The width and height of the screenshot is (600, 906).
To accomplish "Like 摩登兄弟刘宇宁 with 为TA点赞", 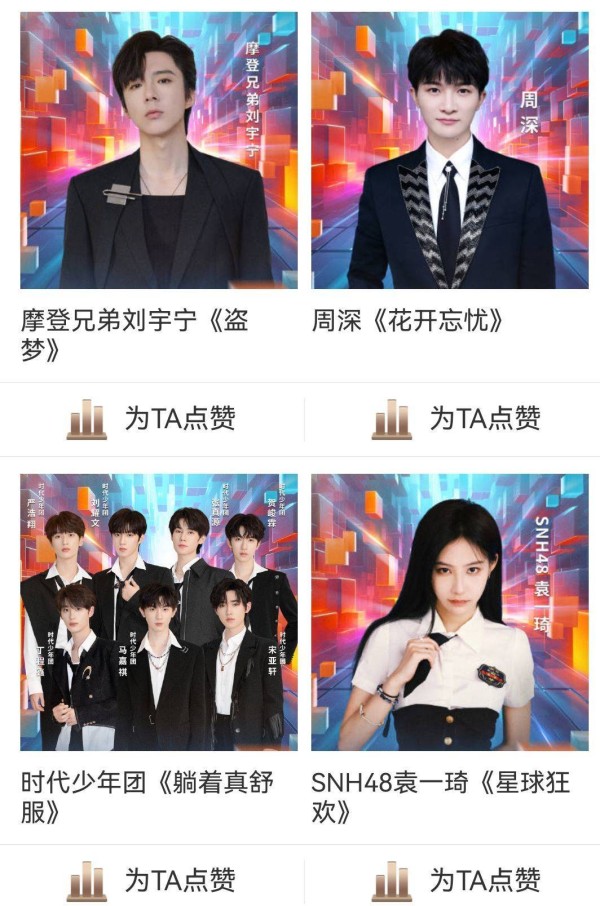I will click(152, 419).
